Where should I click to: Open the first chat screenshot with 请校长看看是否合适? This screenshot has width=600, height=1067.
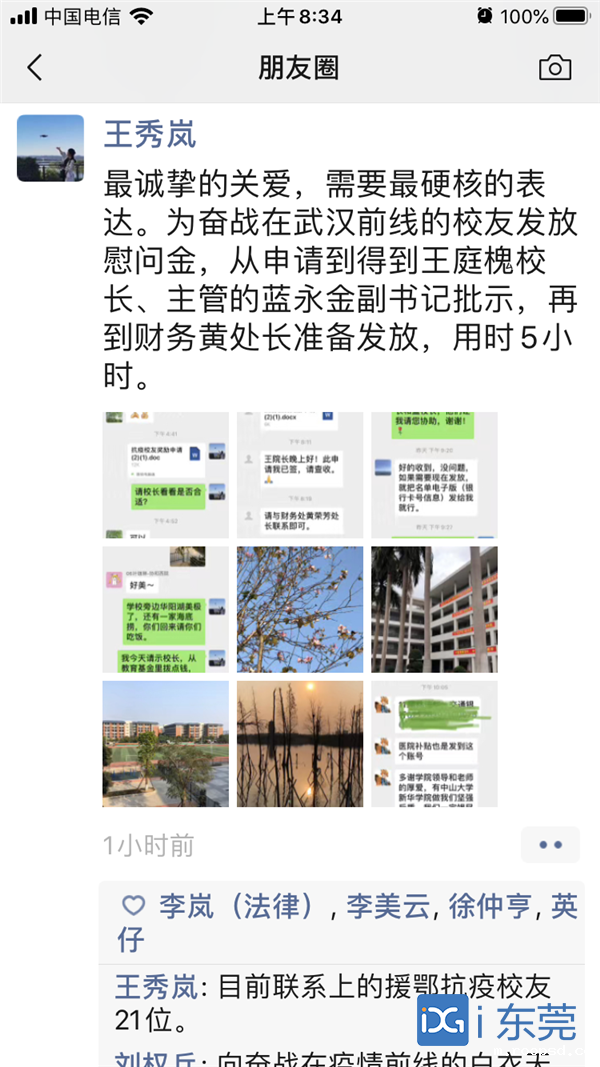click(166, 475)
